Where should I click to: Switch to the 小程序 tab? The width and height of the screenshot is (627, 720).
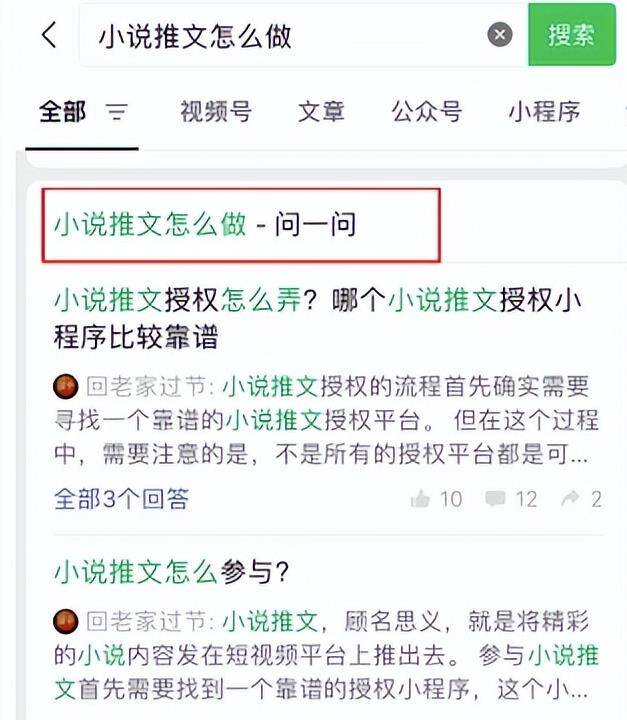(x=544, y=112)
